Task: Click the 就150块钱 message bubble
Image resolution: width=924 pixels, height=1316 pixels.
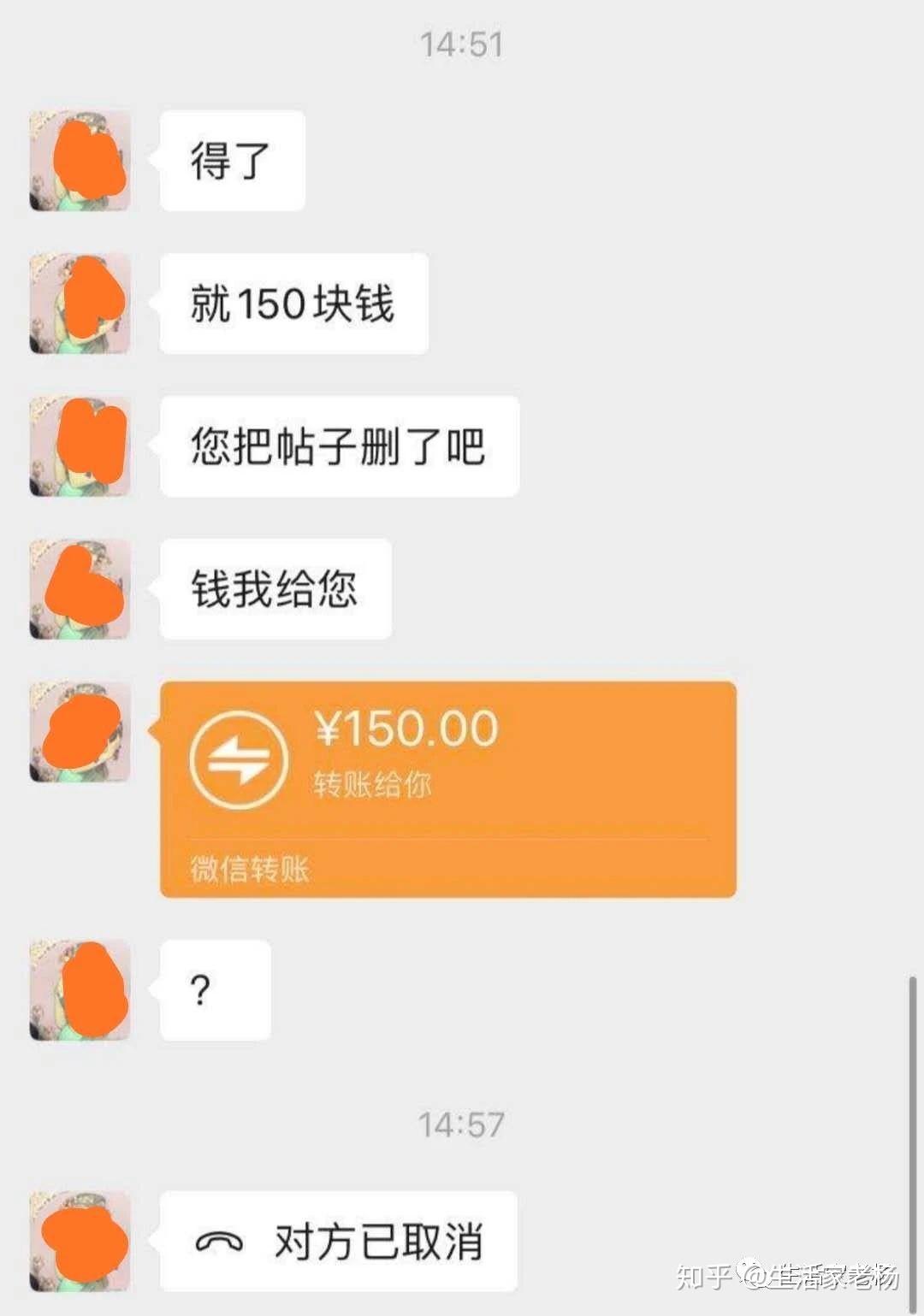Action: click(x=293, y=304)
